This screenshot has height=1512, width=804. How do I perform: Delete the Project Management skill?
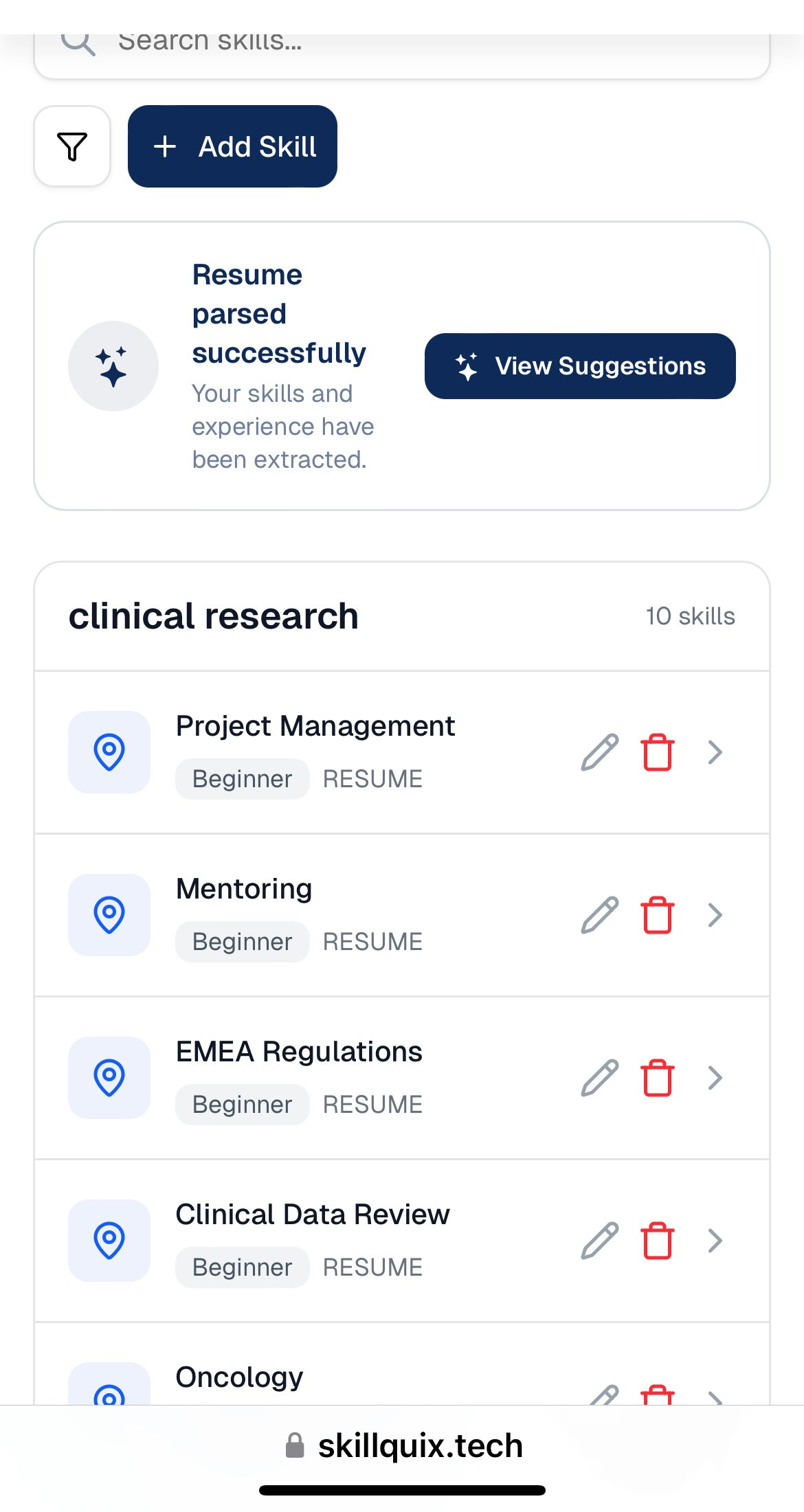click(x=658, y=752)
